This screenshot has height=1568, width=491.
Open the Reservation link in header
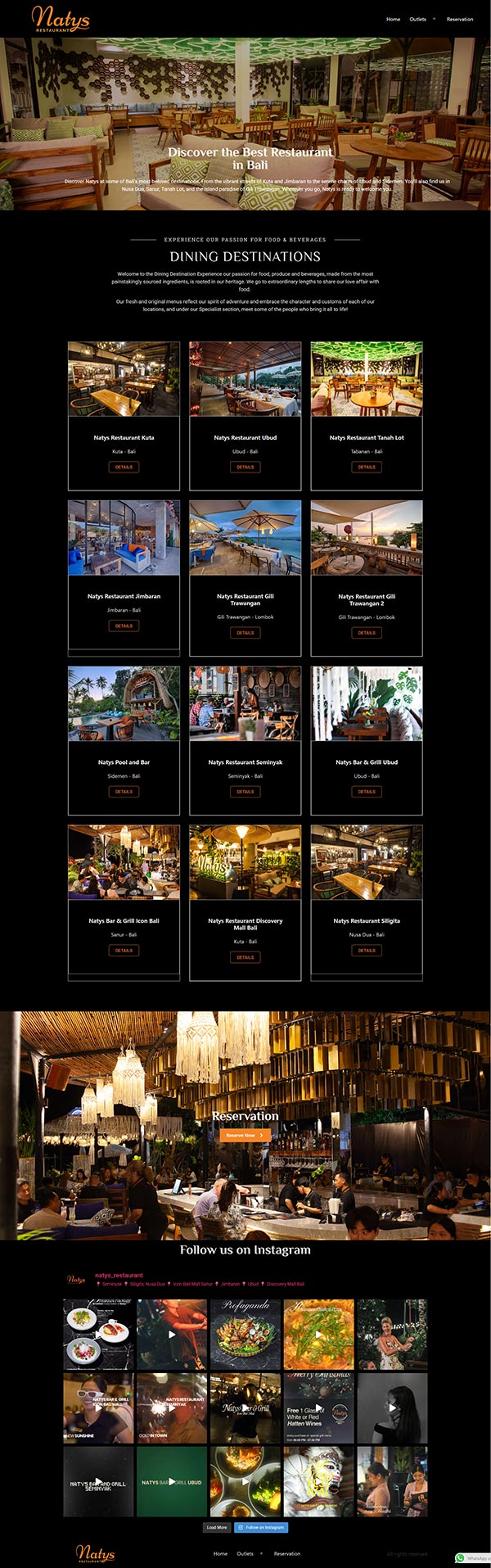click(x=460, y=19)
